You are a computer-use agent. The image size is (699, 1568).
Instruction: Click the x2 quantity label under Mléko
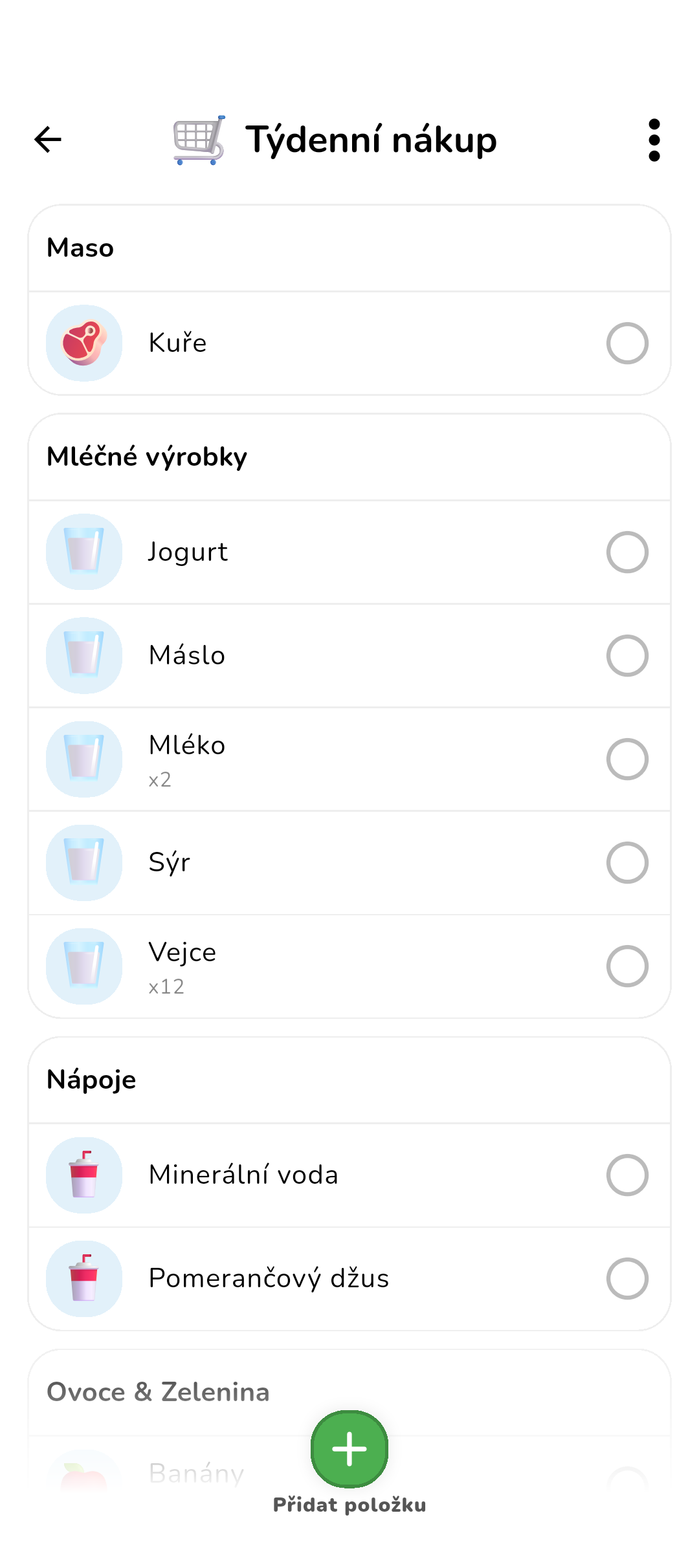coord(160,780)
